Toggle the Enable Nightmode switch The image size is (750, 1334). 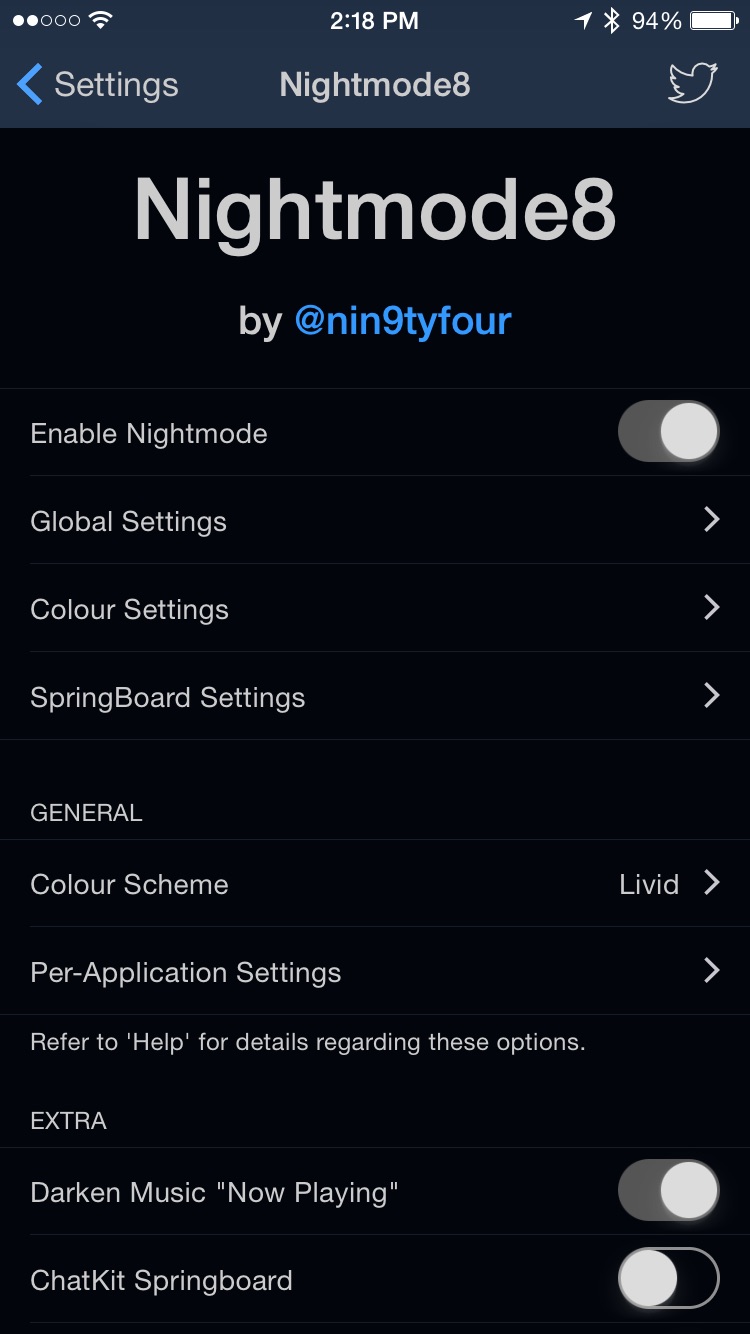(x=669, y=432)
